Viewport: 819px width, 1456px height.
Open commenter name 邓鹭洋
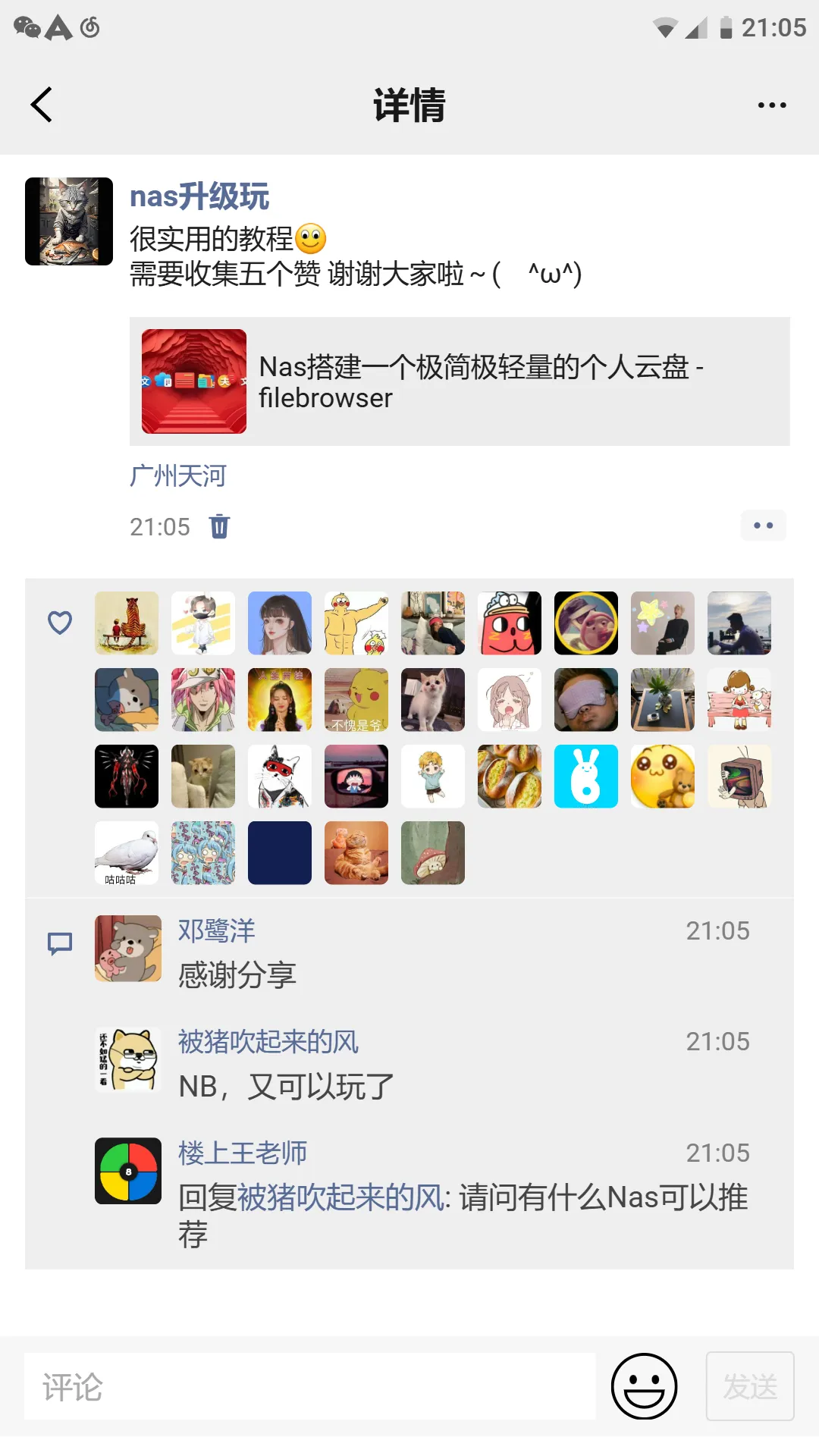pos(217,931)
